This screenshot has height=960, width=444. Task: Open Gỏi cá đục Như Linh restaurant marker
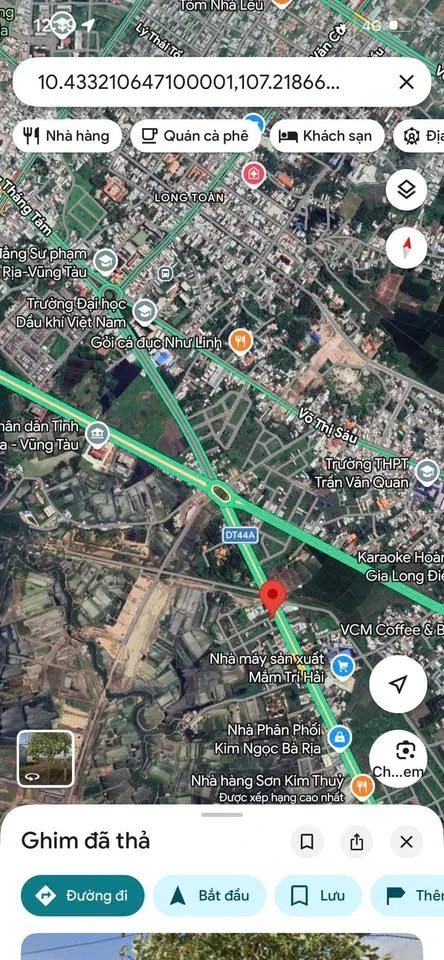coord(241,340)
